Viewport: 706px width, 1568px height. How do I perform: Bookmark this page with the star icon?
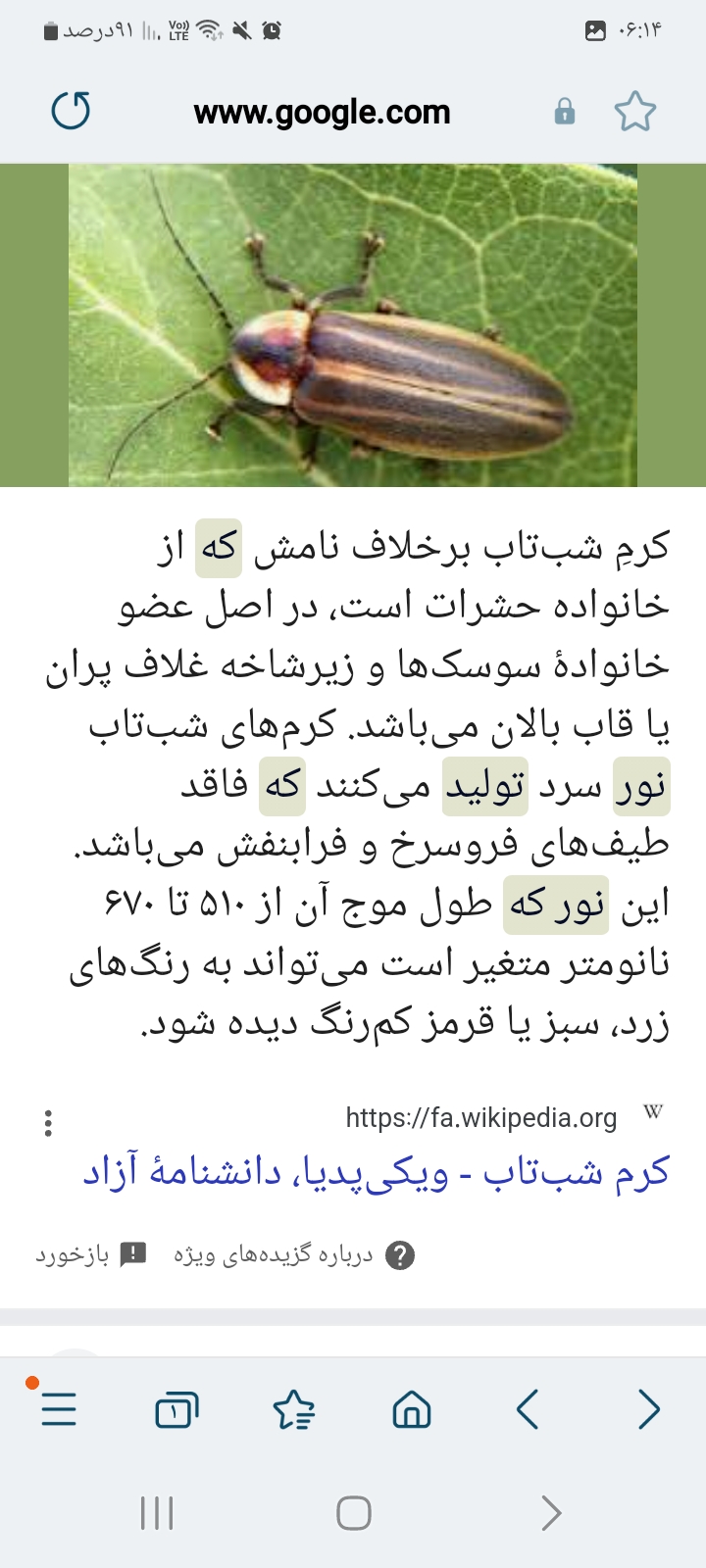pos(634,112)
